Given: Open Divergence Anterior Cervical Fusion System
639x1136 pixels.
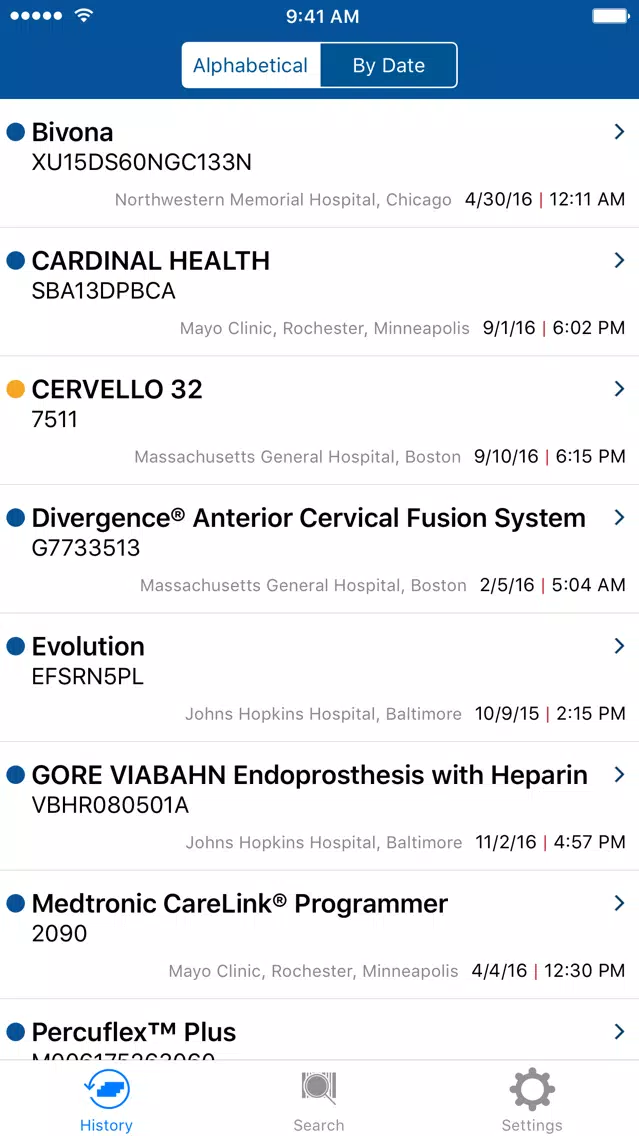Looking at the screenshot, I should pyautogui.click(x=320, y=548).
